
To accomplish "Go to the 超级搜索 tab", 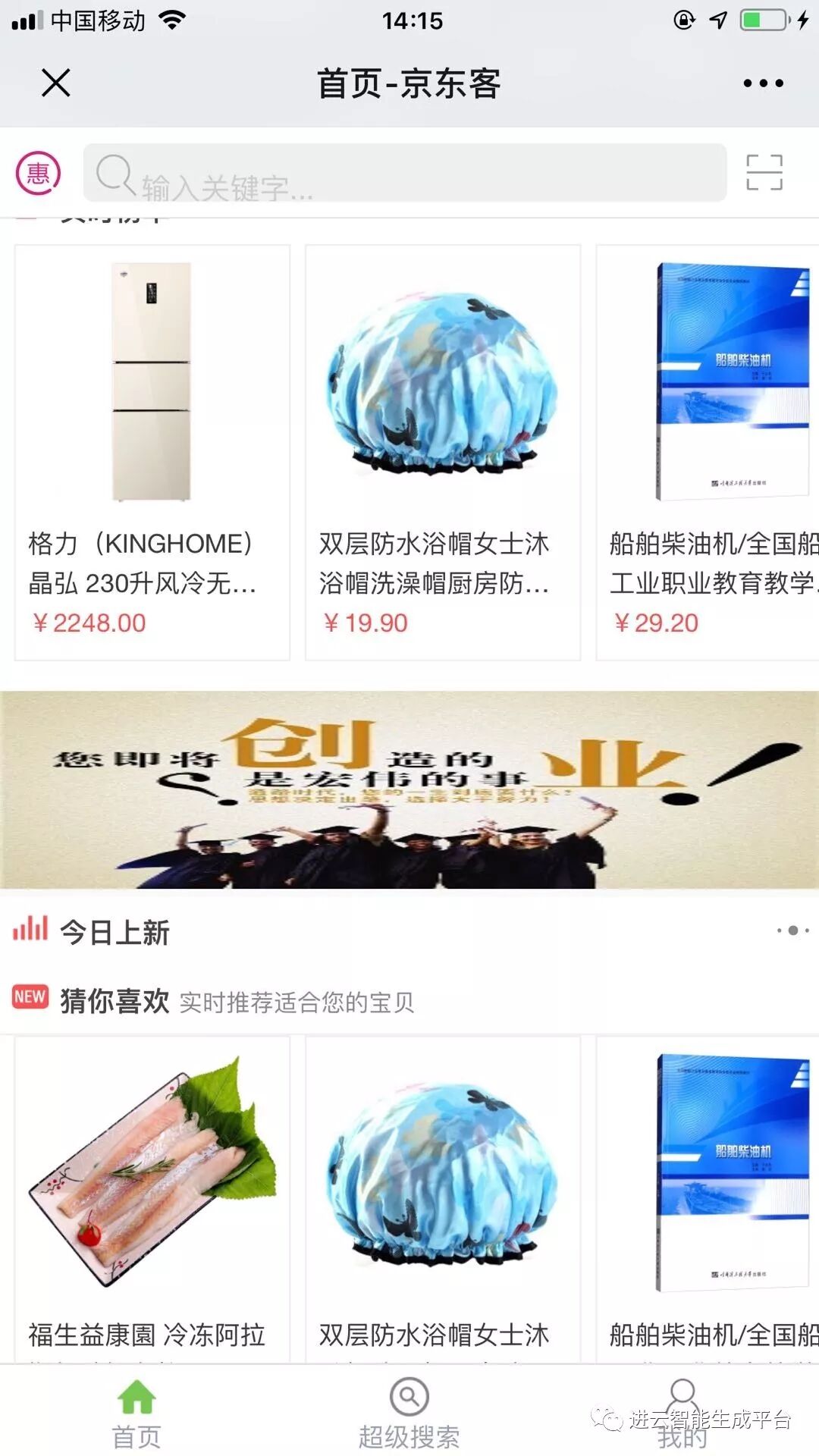I will (409, 1414).
